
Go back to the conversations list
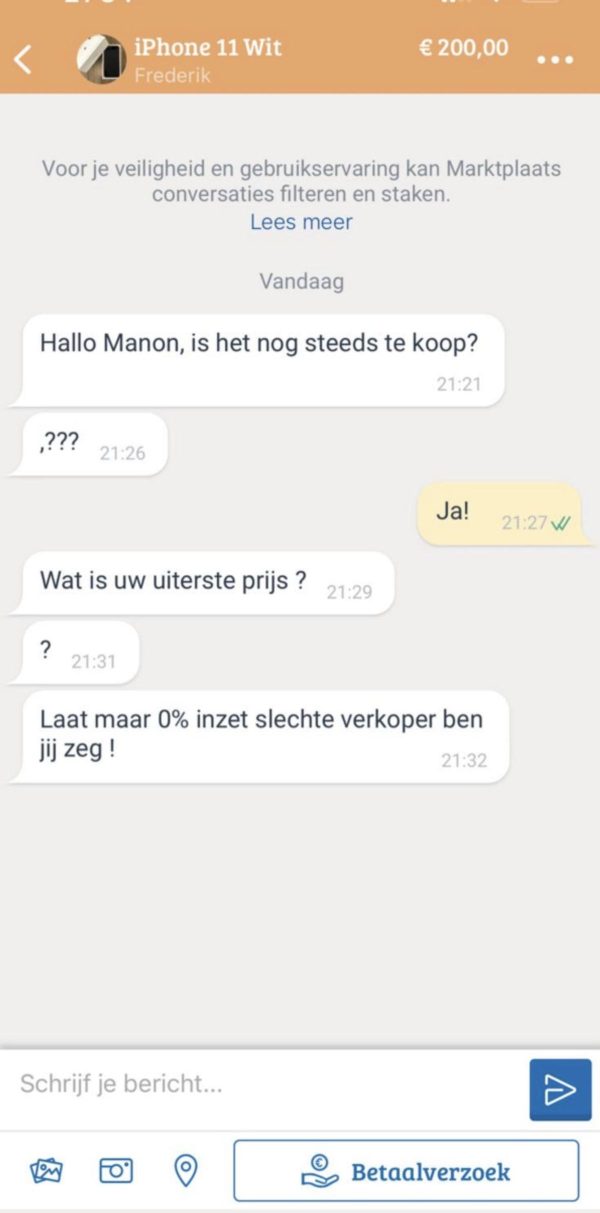(23, 59)
